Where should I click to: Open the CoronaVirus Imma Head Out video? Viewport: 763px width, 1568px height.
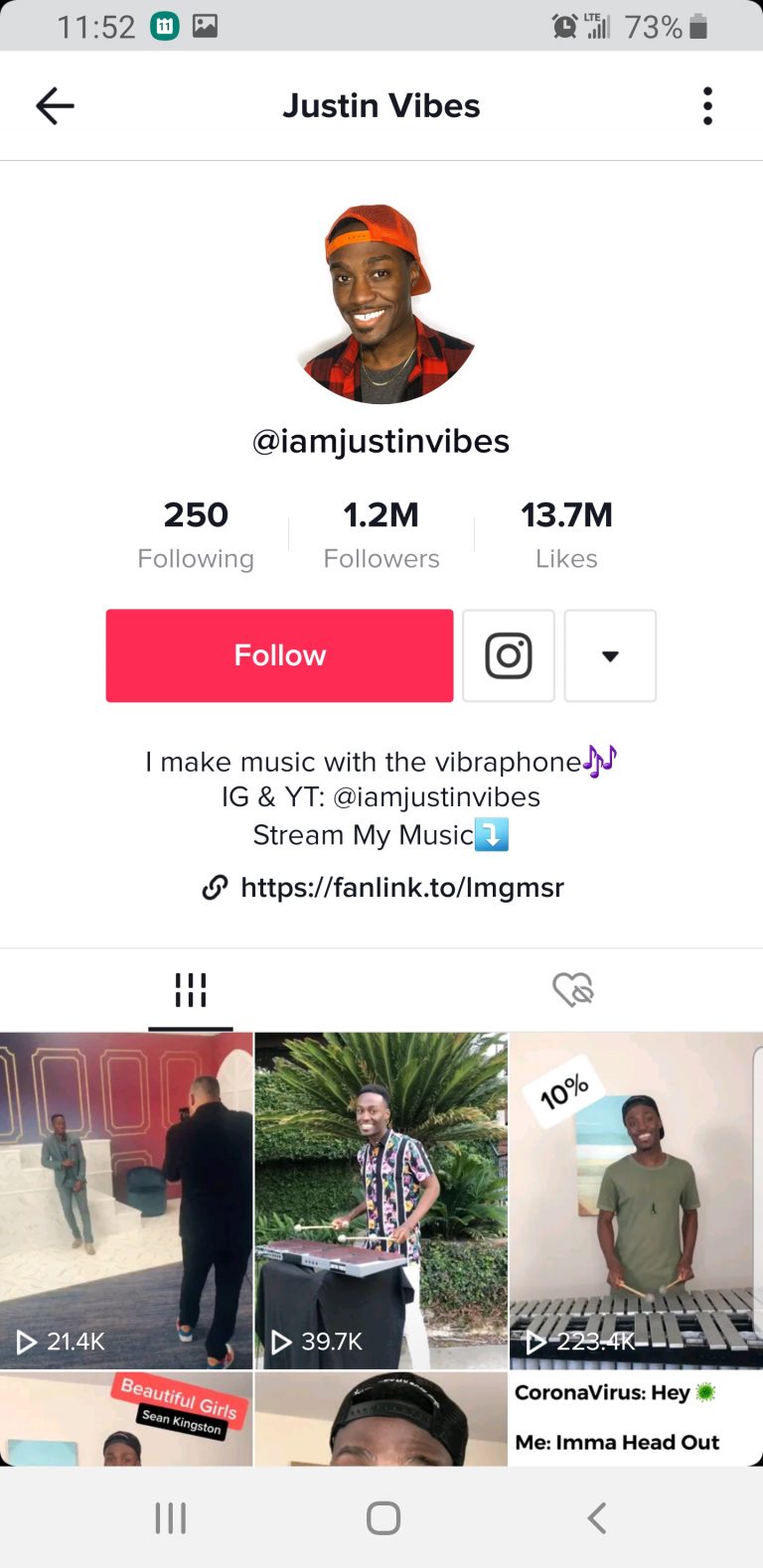(x=637, y=1419)
